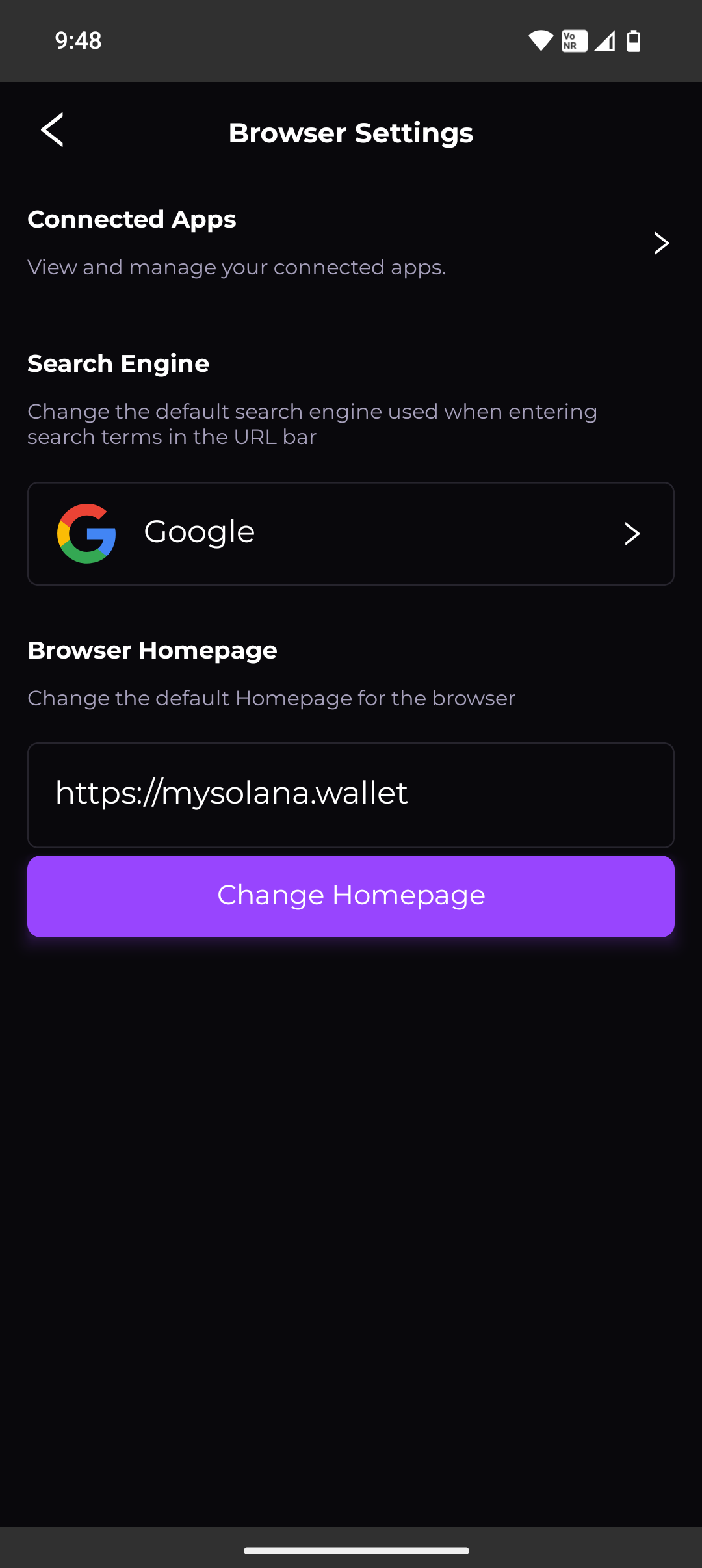Open the Google search engine selector

(351, 534)
